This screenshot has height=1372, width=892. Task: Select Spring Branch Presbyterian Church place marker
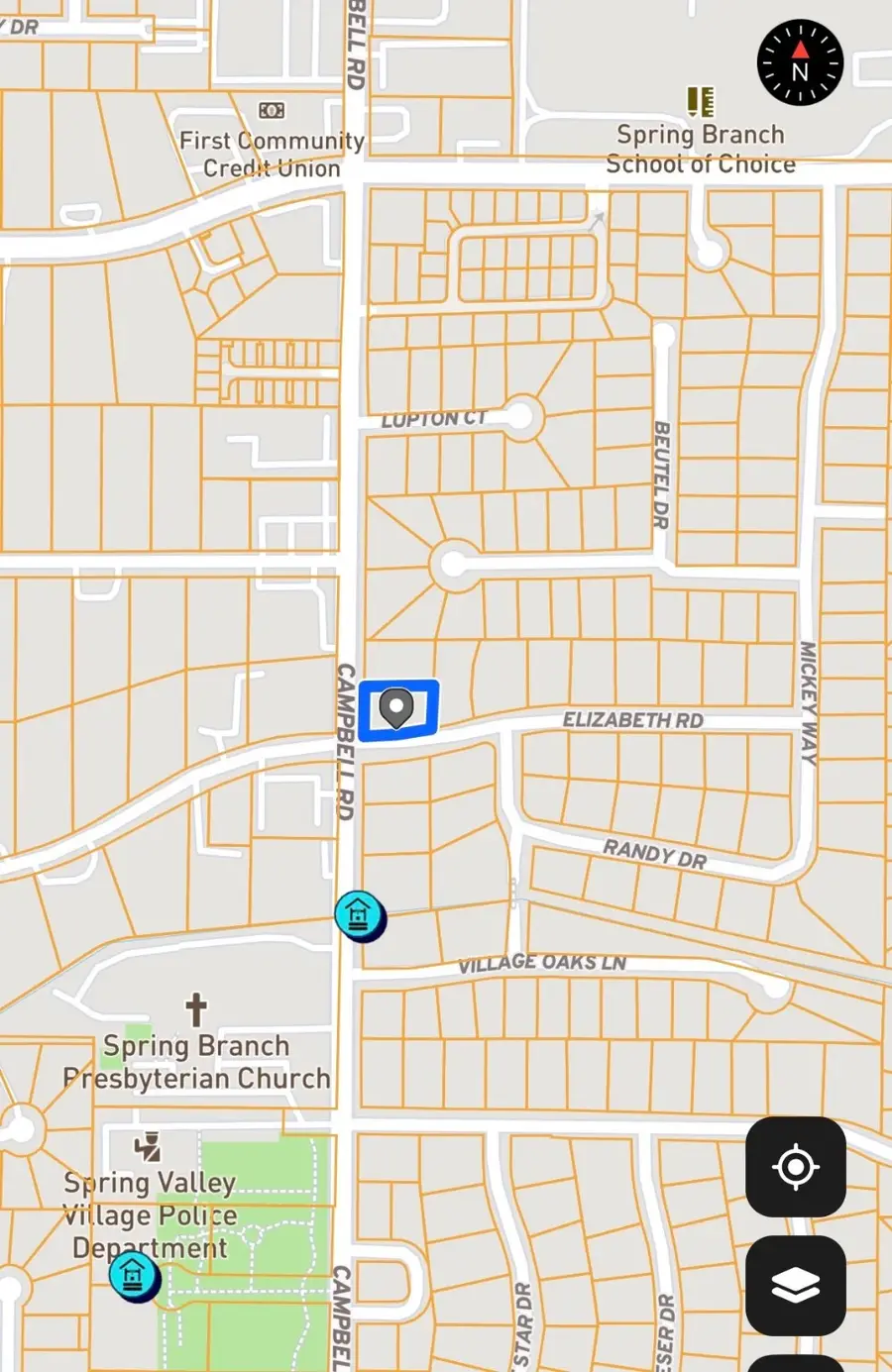196,1009
